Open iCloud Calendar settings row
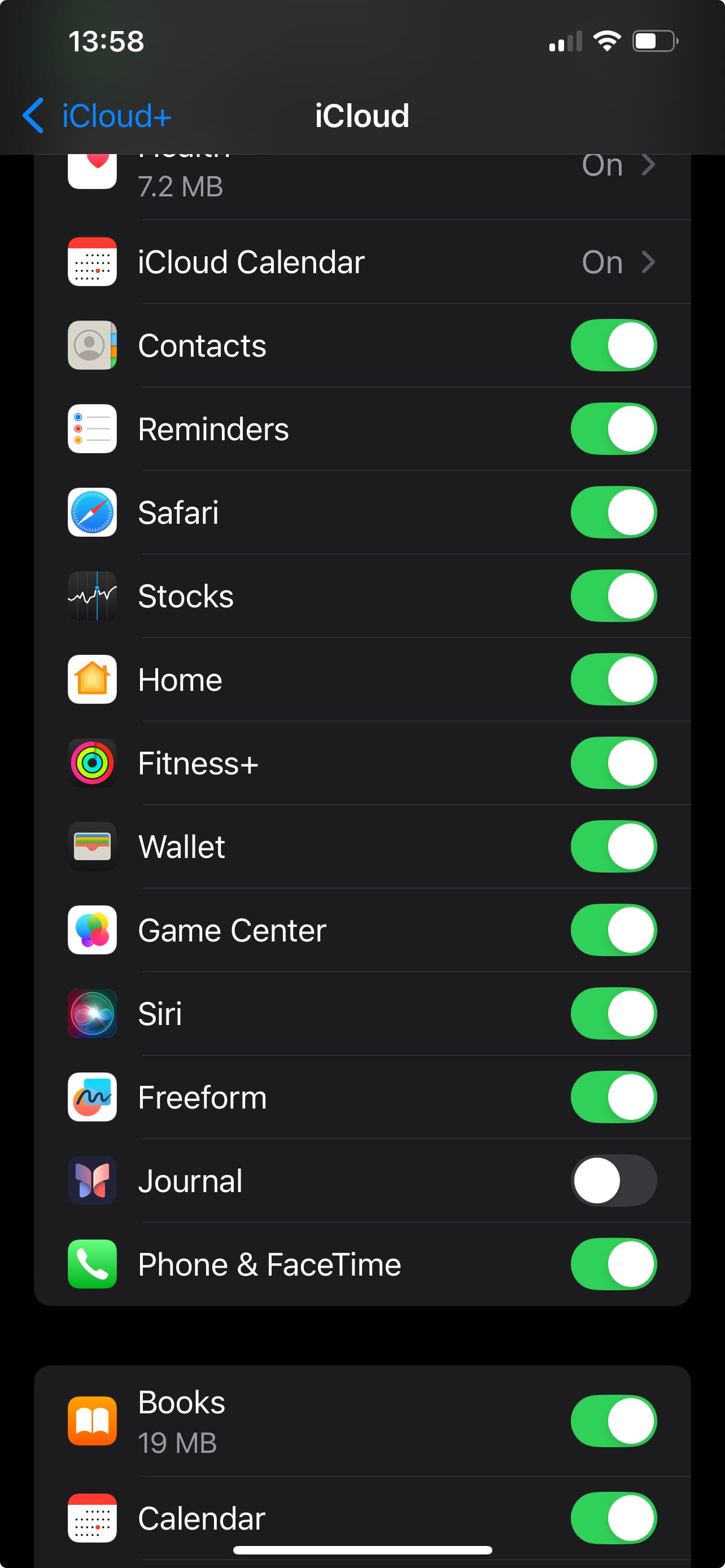725x1568 pixels. [x=361, y=262]
